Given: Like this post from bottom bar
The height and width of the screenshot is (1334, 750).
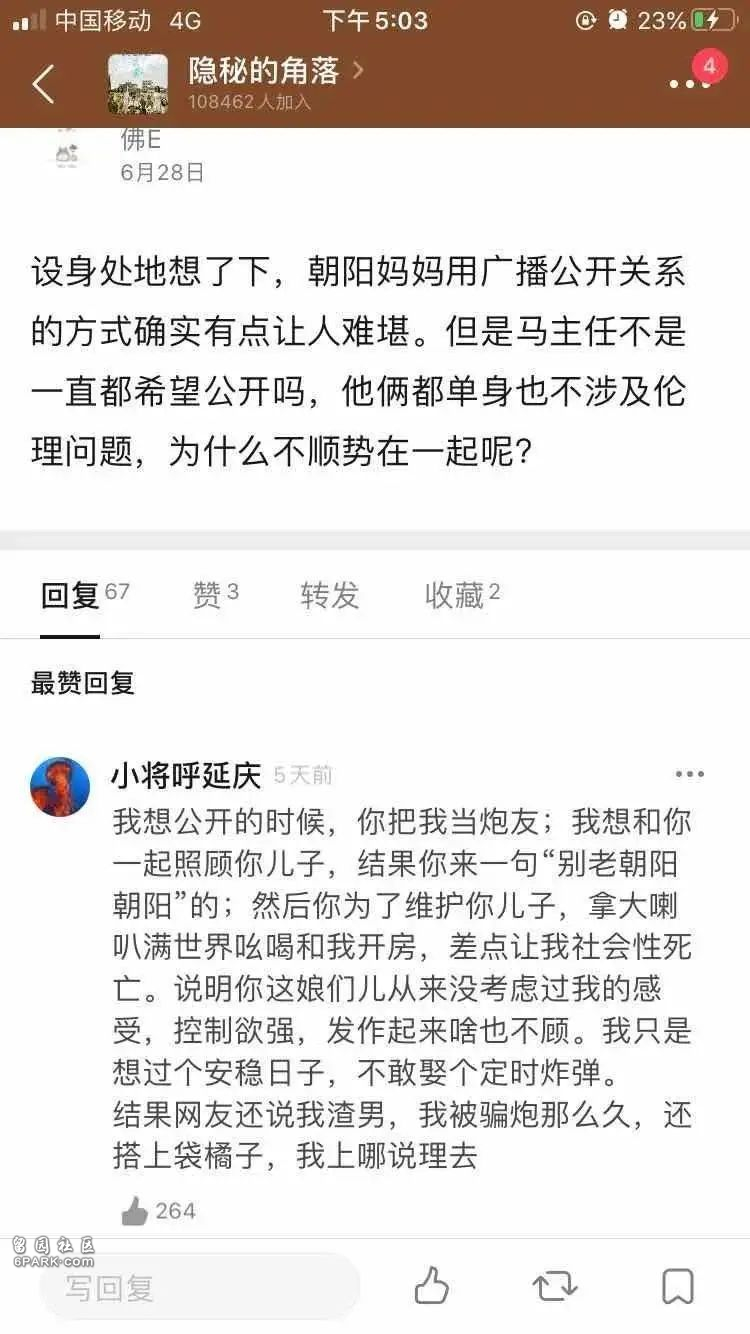Looking at the screenshot, I should (x=431, y=1286).
